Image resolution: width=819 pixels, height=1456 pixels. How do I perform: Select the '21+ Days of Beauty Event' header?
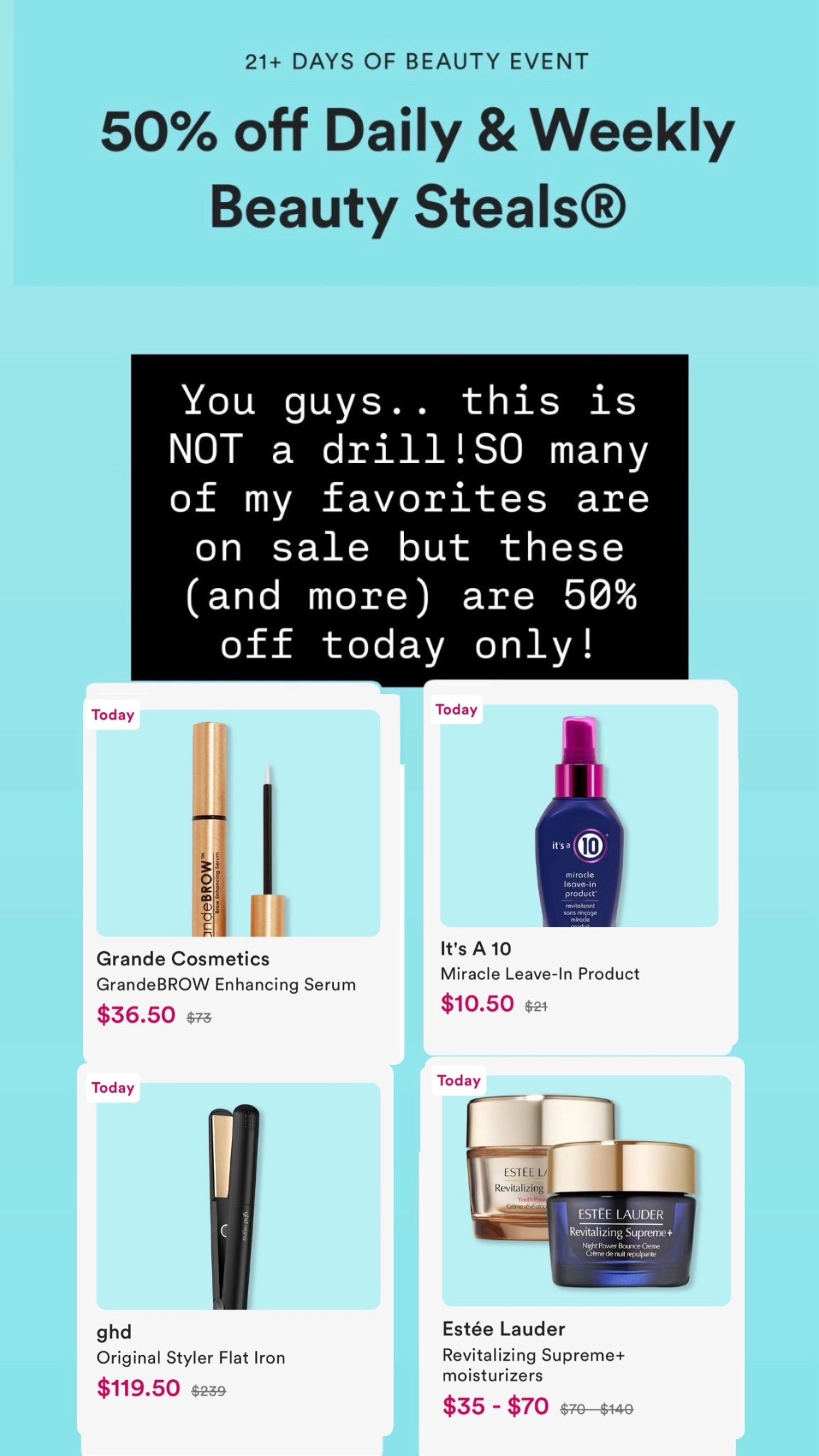click(x=409, y=61)
